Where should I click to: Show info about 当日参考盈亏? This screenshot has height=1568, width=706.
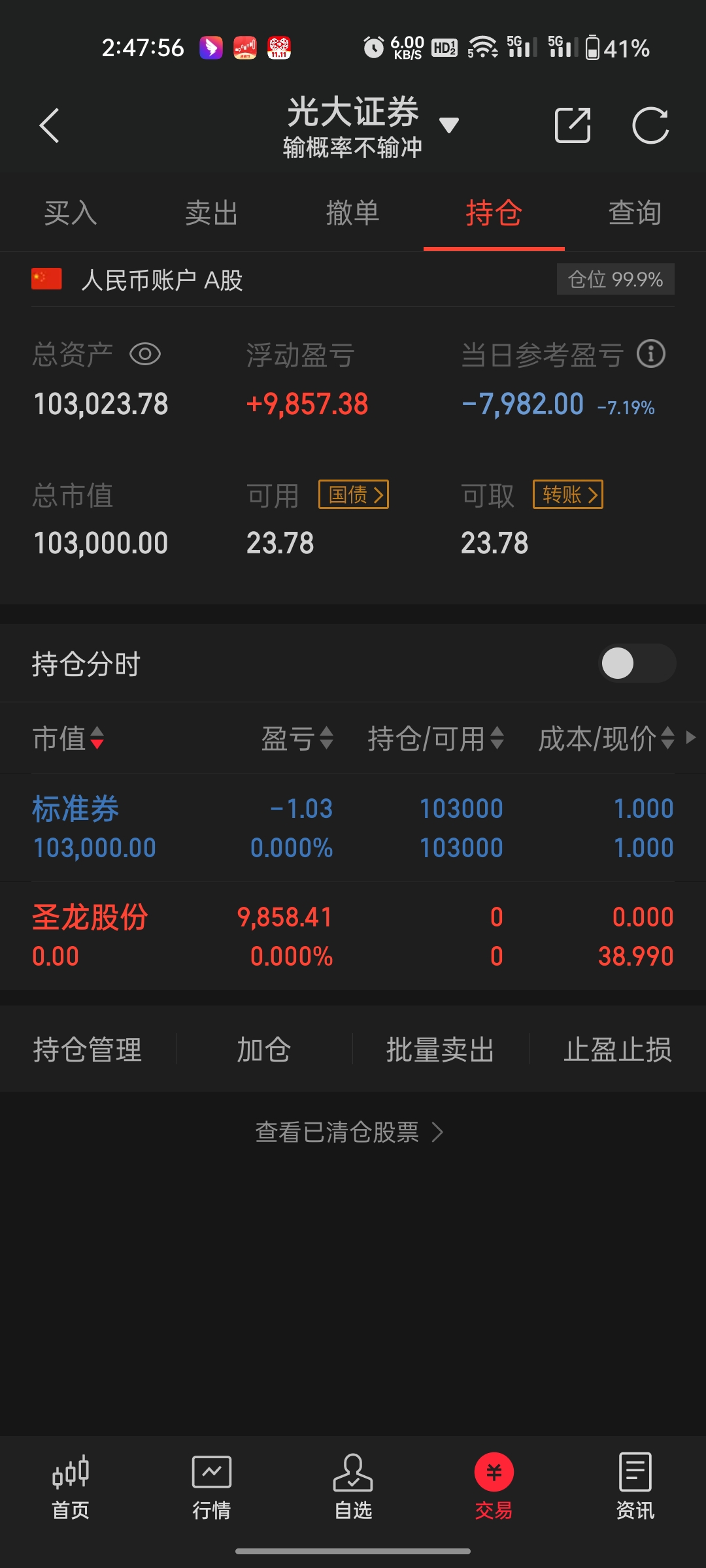coord(651,354)
